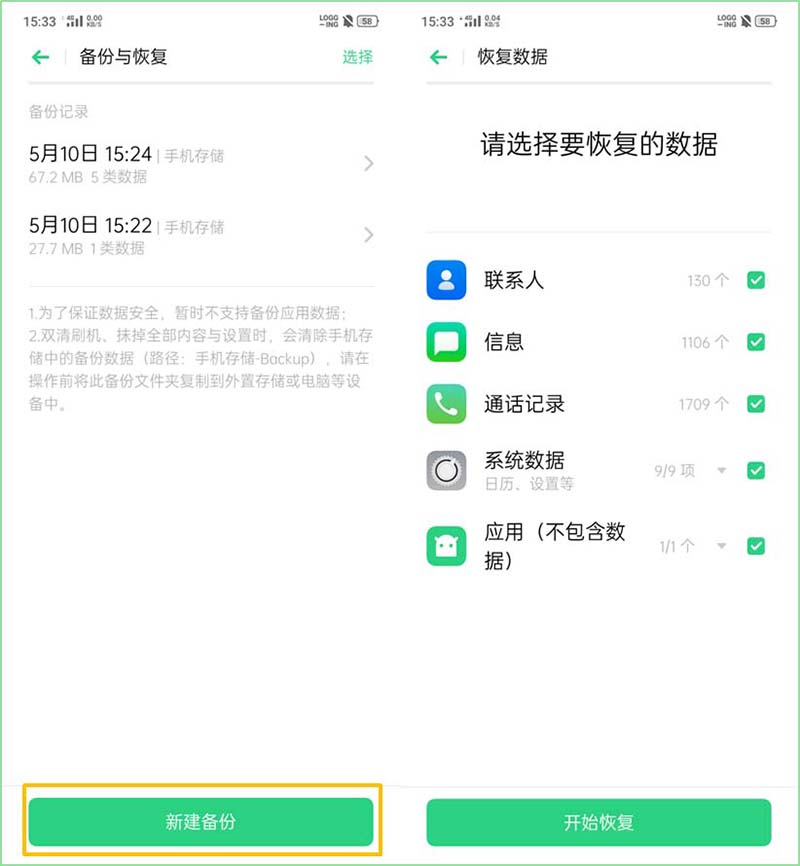Toggle the 信息 1106个 checkbox
This screenshot has height=866, width=800.
[x=756, y=342]
